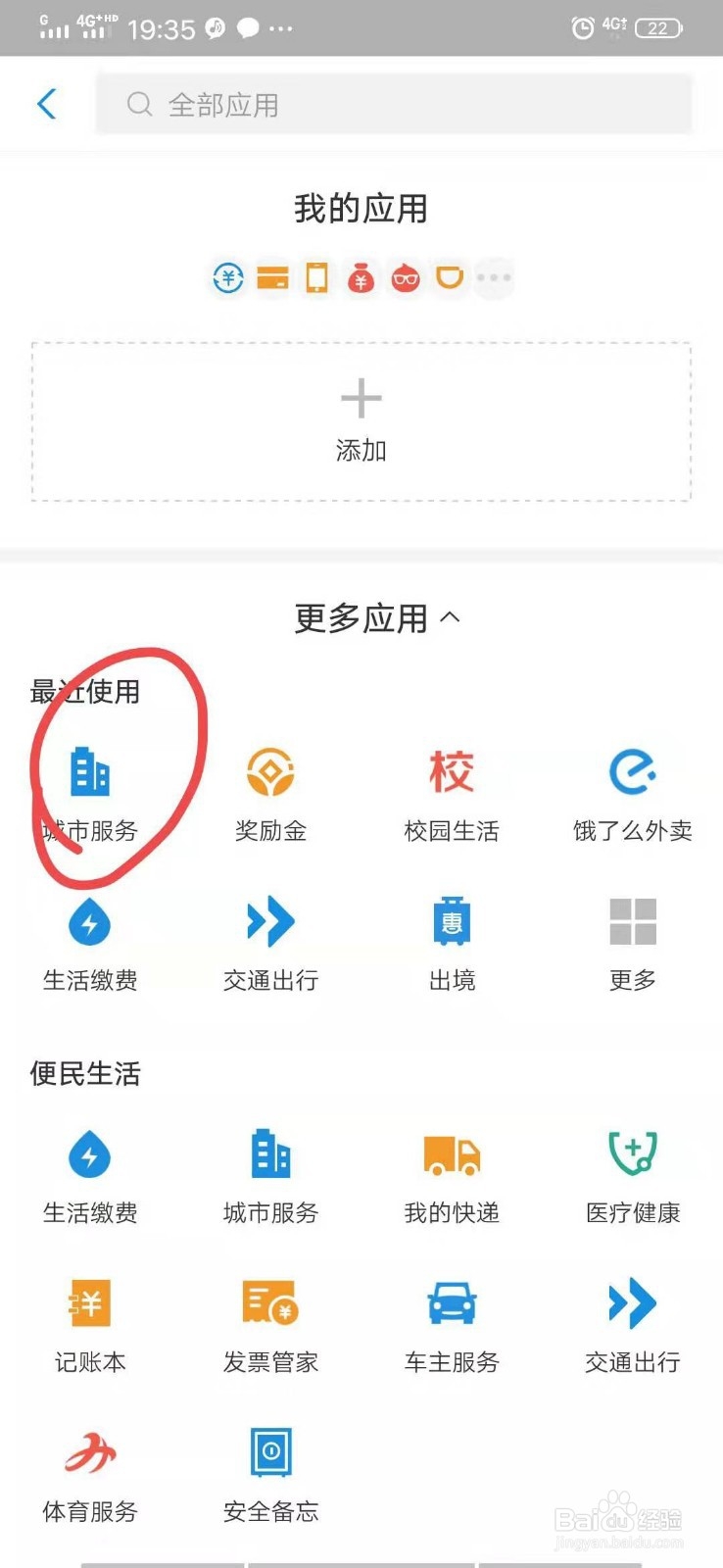723x1568 pixels.
Task: Select 医疗健康 health service icon
Action: click(x=631, y=1156)
